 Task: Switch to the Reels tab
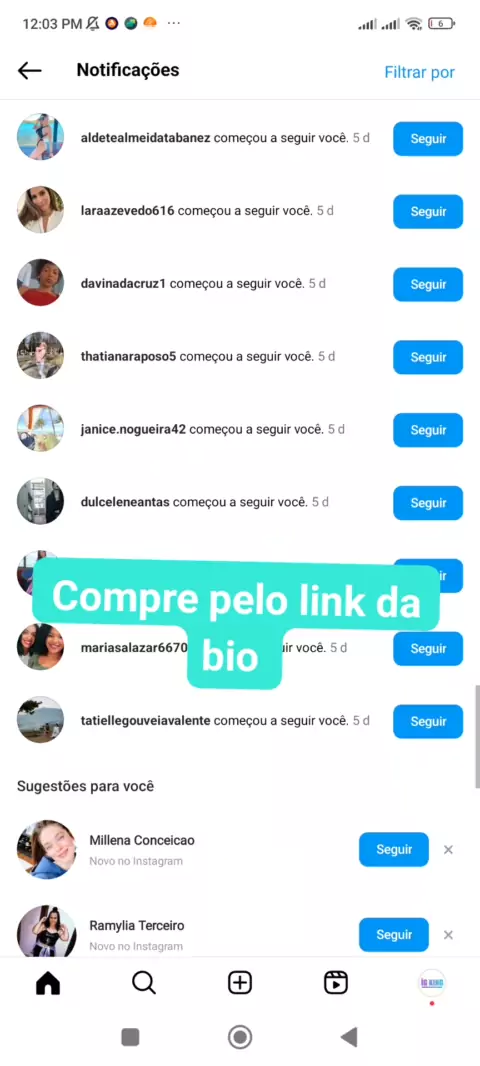click(x=335, y=982)
